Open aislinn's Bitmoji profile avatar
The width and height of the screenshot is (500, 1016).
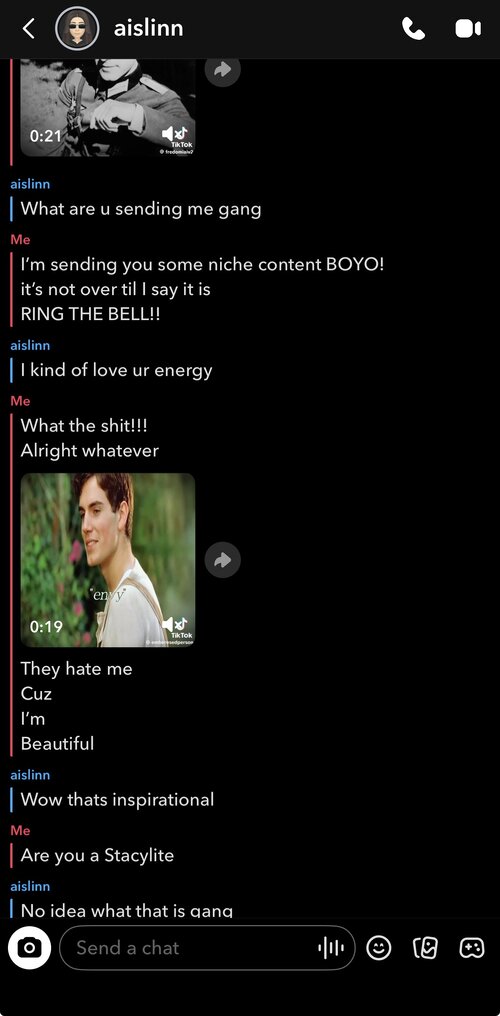click(x=77, y=29)
